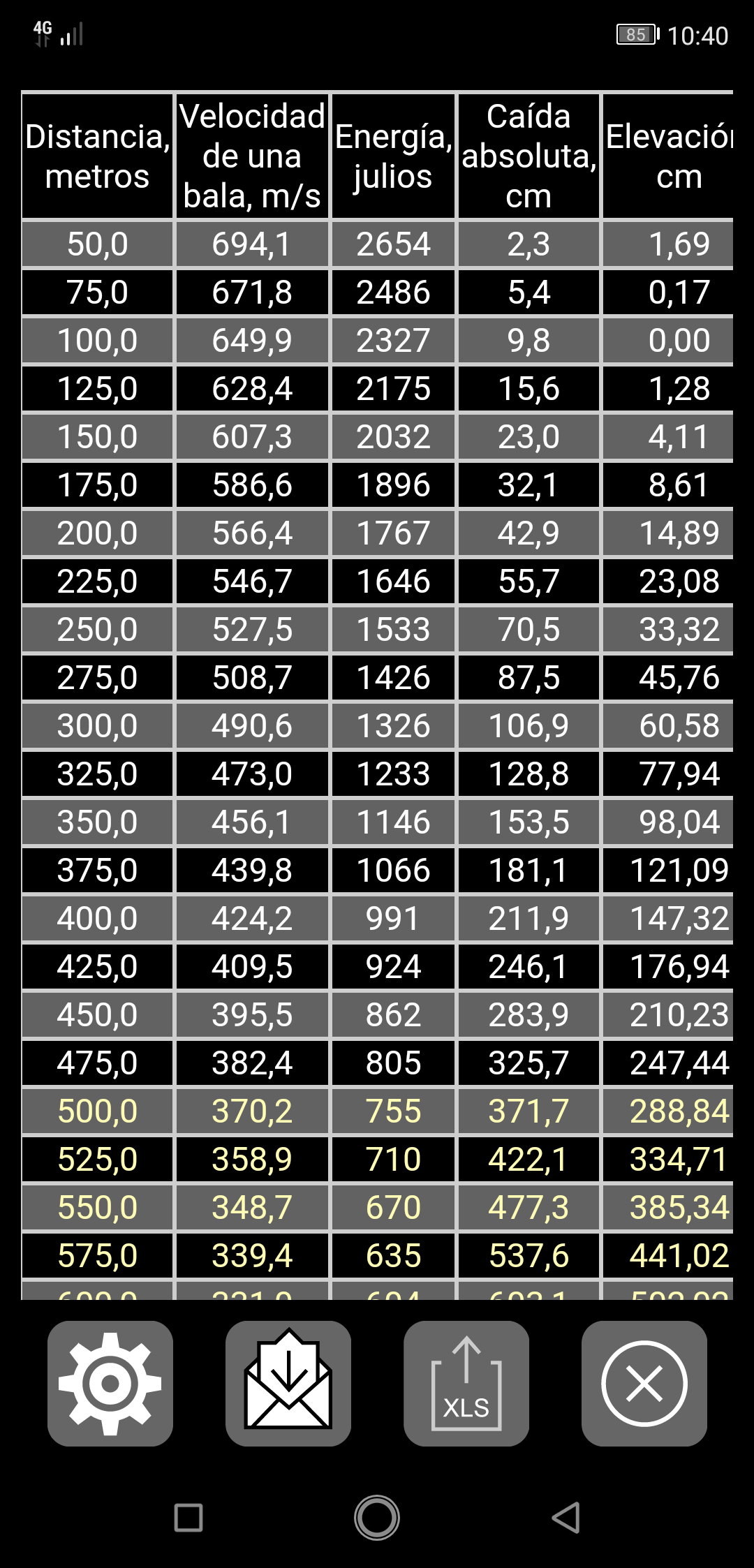Go back using the system back button
The image size is (754, 1568).
[566, 1517]
